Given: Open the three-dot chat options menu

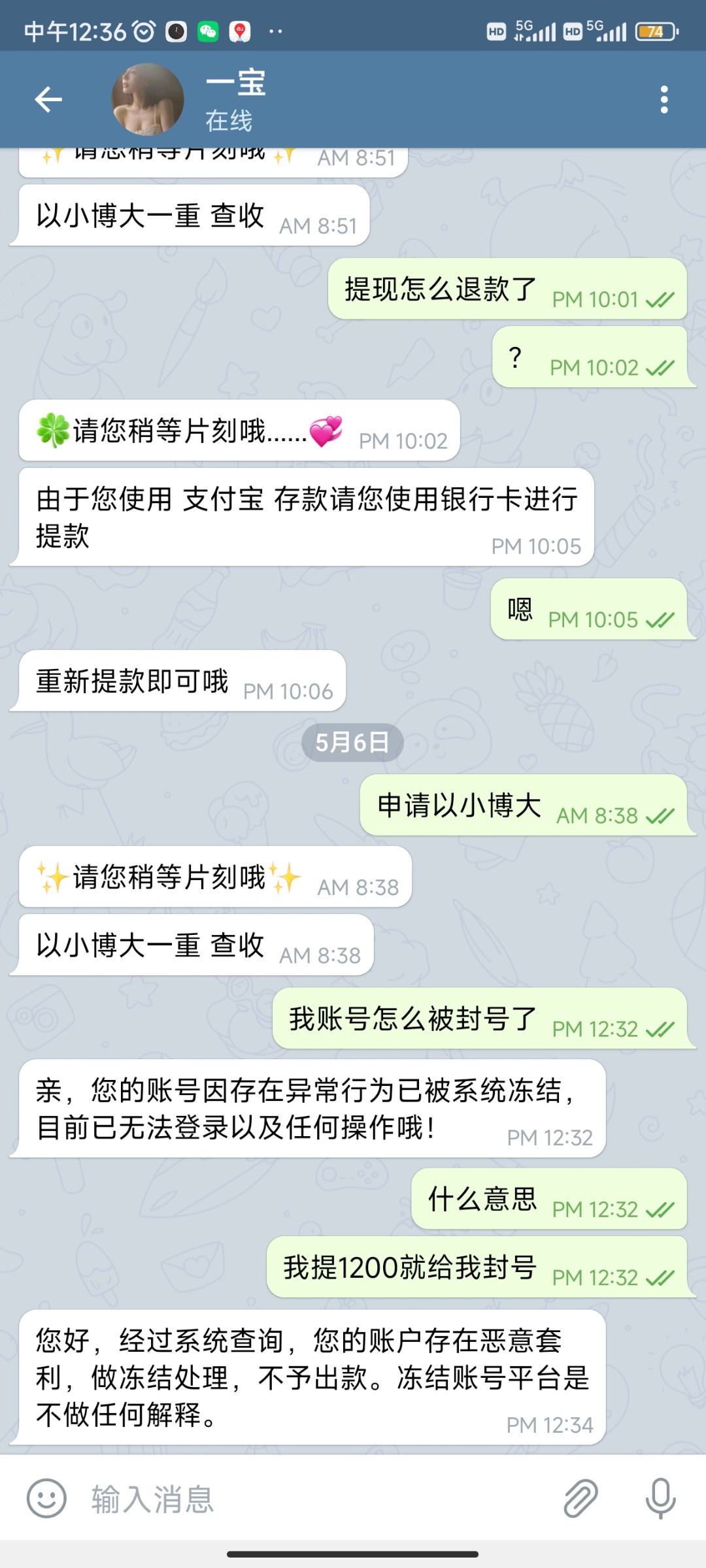Looking at the screenshot, I should (x=665, y=99).
